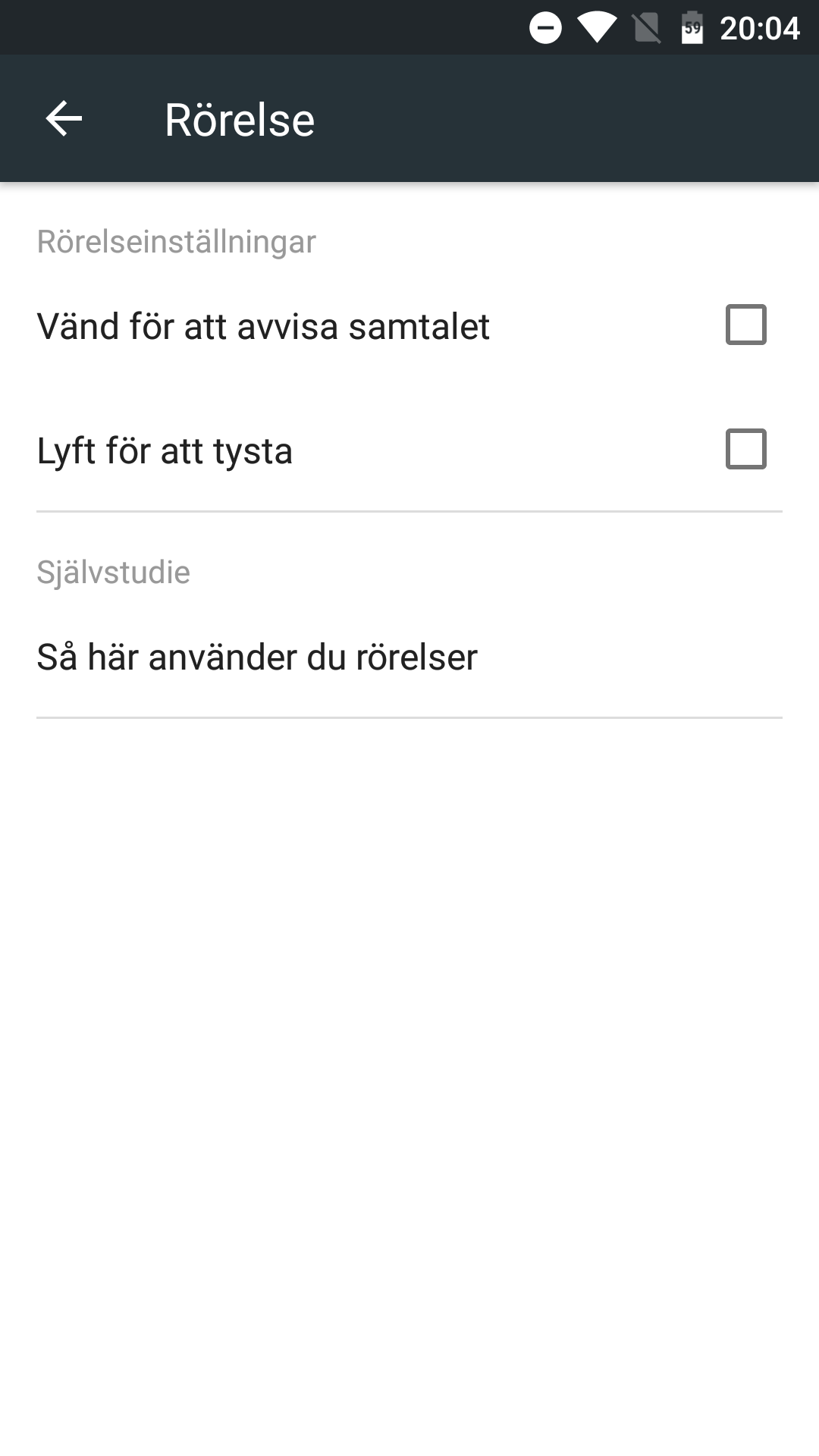Screen dimensions: 819x1456
Task: Check the Lyft för att tysta box
Action: tap(745, 449)
